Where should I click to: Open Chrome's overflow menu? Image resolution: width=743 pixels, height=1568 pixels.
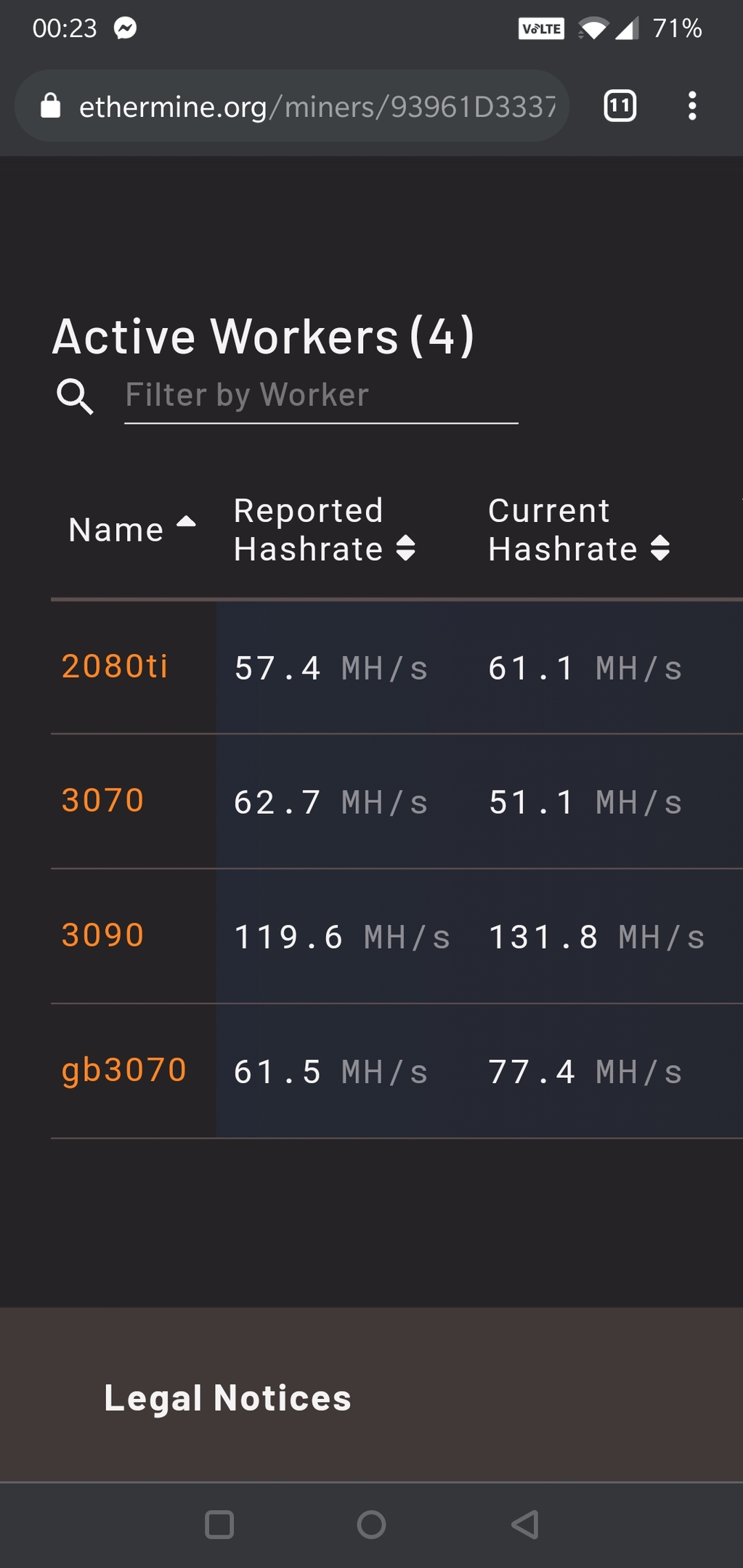tap(692, 106)
